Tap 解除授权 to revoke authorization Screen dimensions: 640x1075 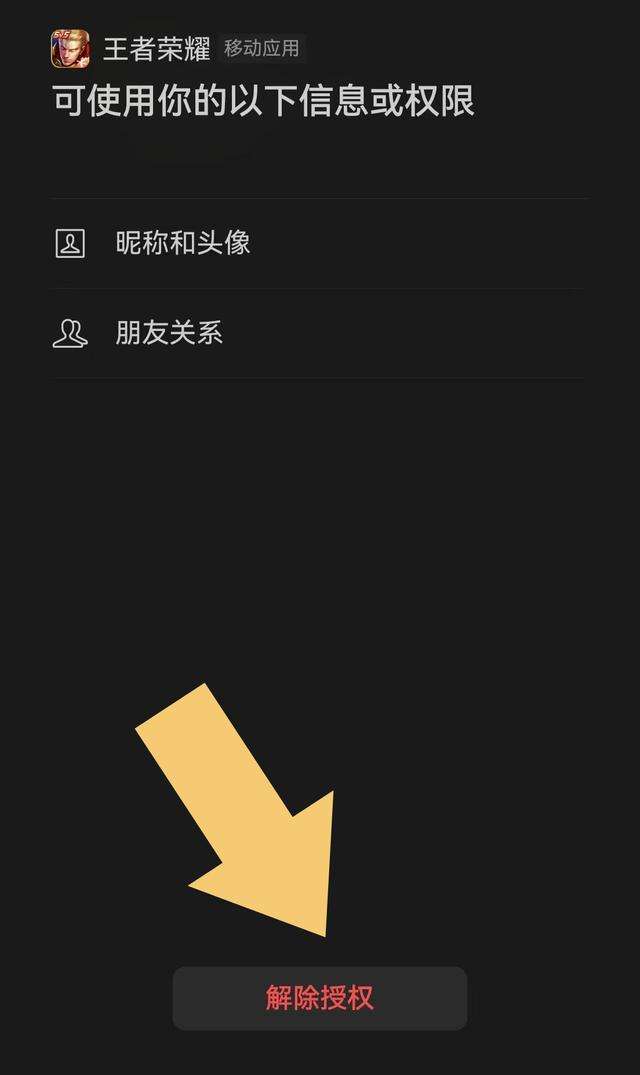click(x=320, y=998)
